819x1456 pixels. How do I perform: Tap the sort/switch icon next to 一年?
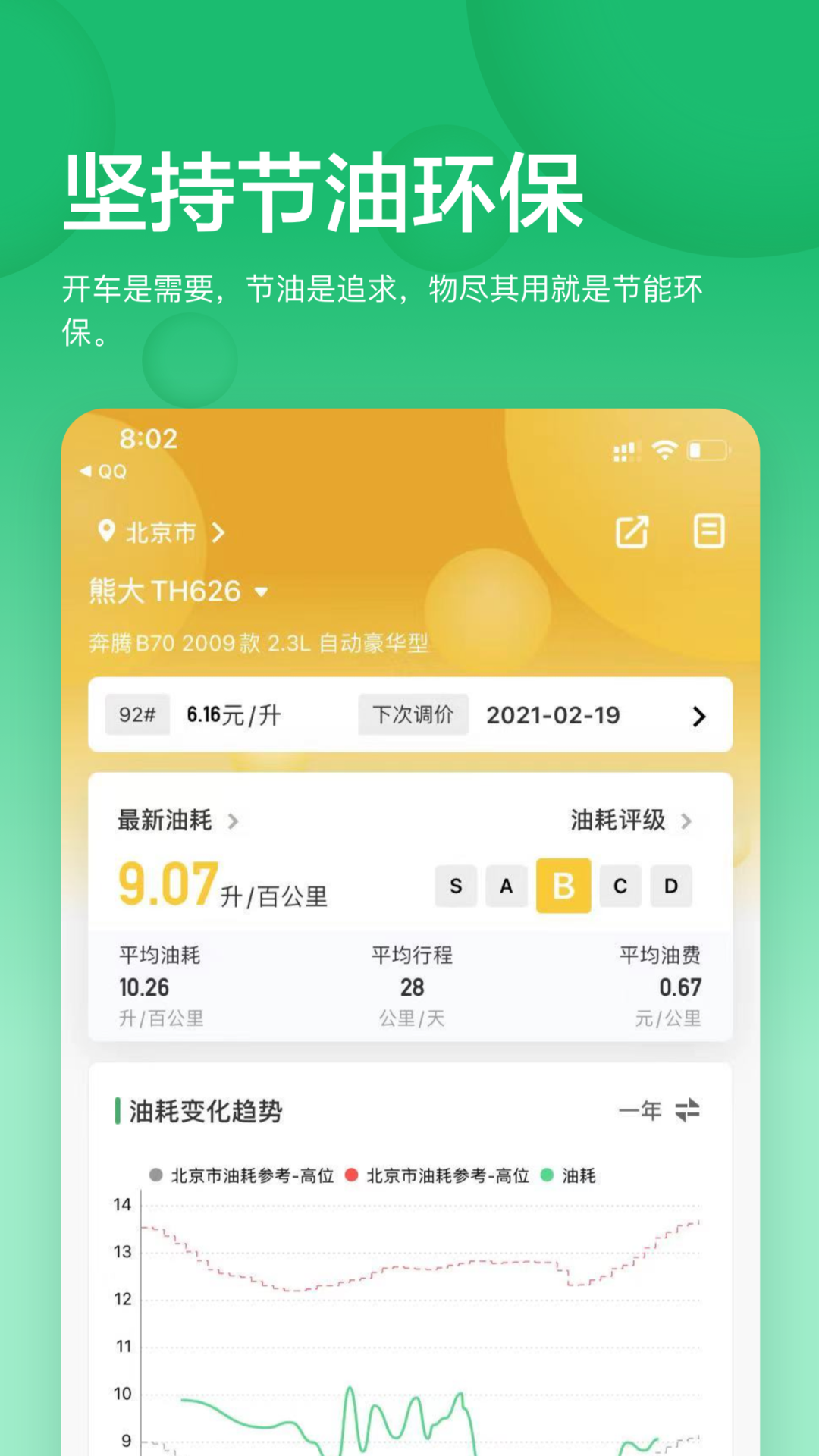click(687, 1109)
